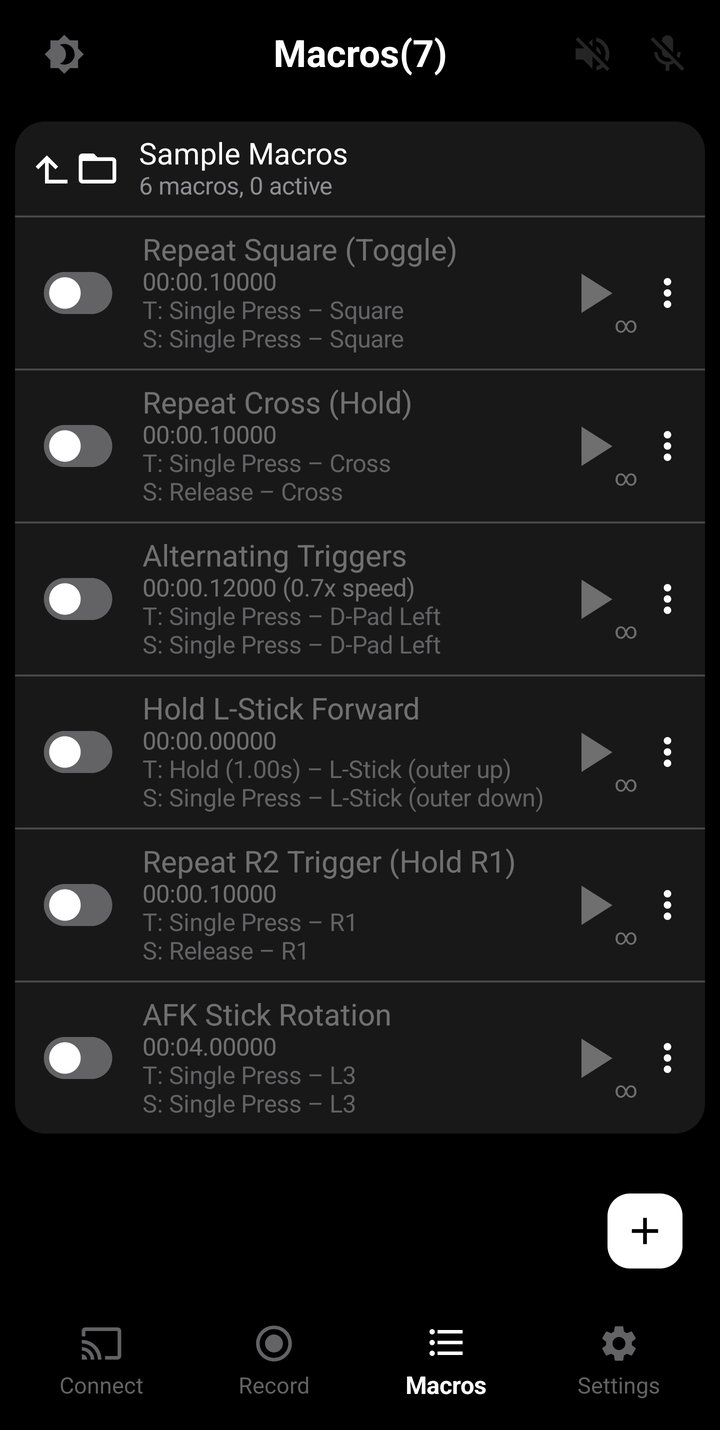Play the Alternating Triggers macro
The width and height of the screenshot is (720, 1430).
point(596,598)
